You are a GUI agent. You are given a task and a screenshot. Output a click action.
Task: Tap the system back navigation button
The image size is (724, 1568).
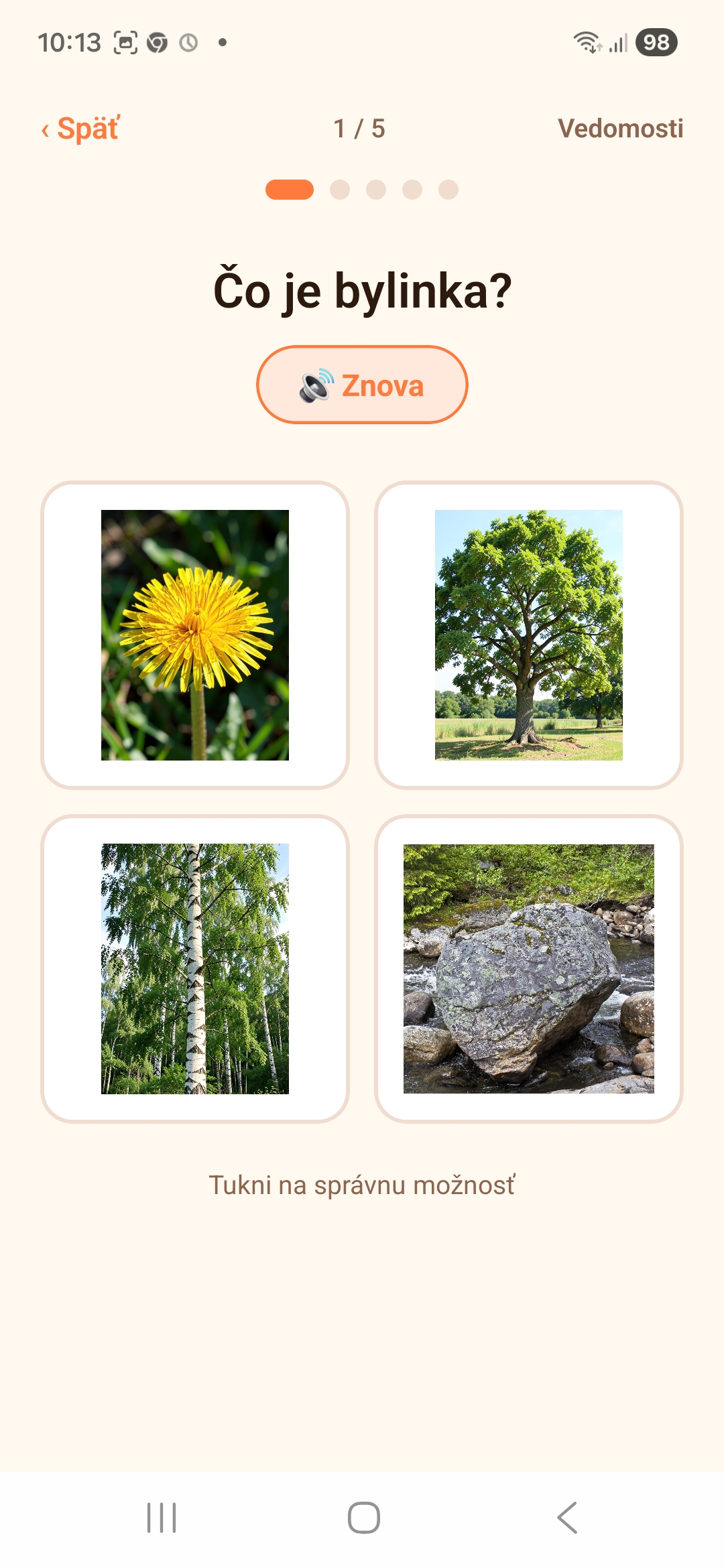(567, 1518)
